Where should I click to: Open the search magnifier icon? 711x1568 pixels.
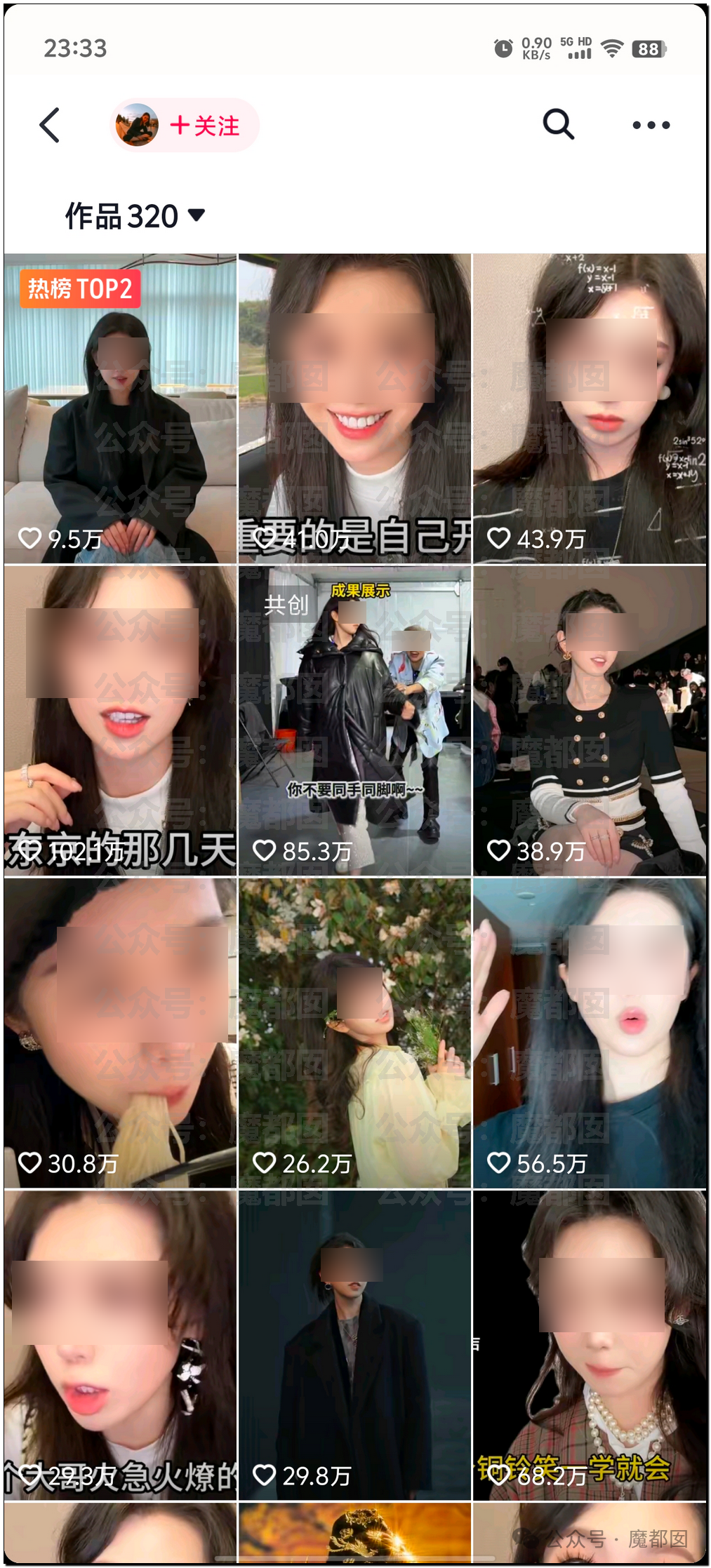pos(559,125)
